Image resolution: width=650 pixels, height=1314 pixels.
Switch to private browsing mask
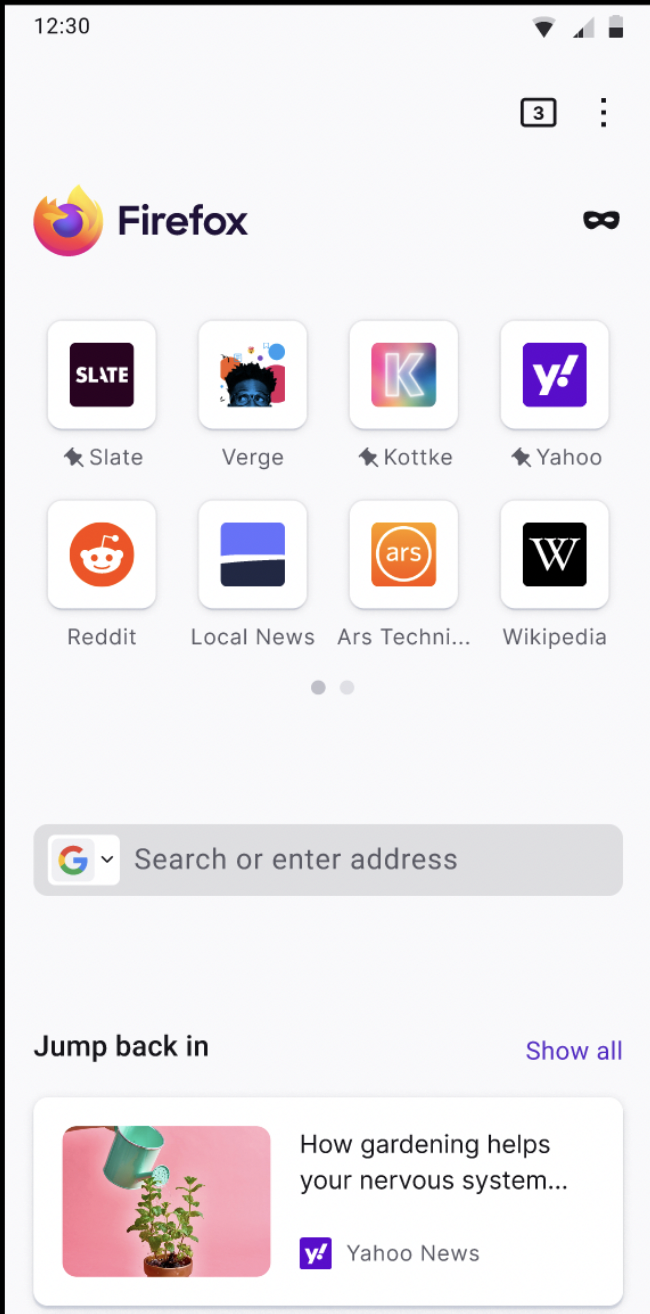pyautogui.click(x=601, y=220)
